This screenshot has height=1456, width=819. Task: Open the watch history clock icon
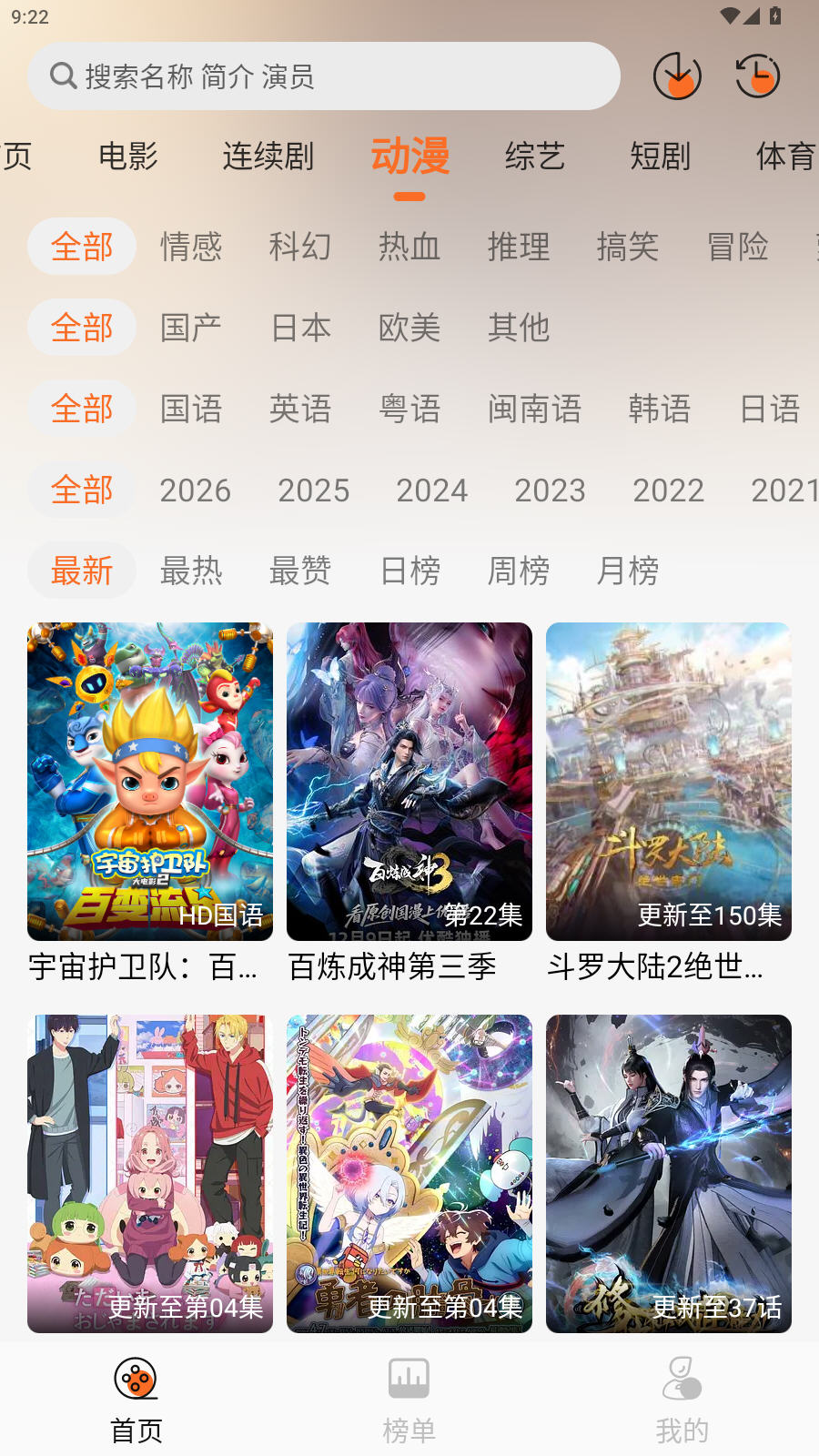pyautogui.click(x=757, y=76)
